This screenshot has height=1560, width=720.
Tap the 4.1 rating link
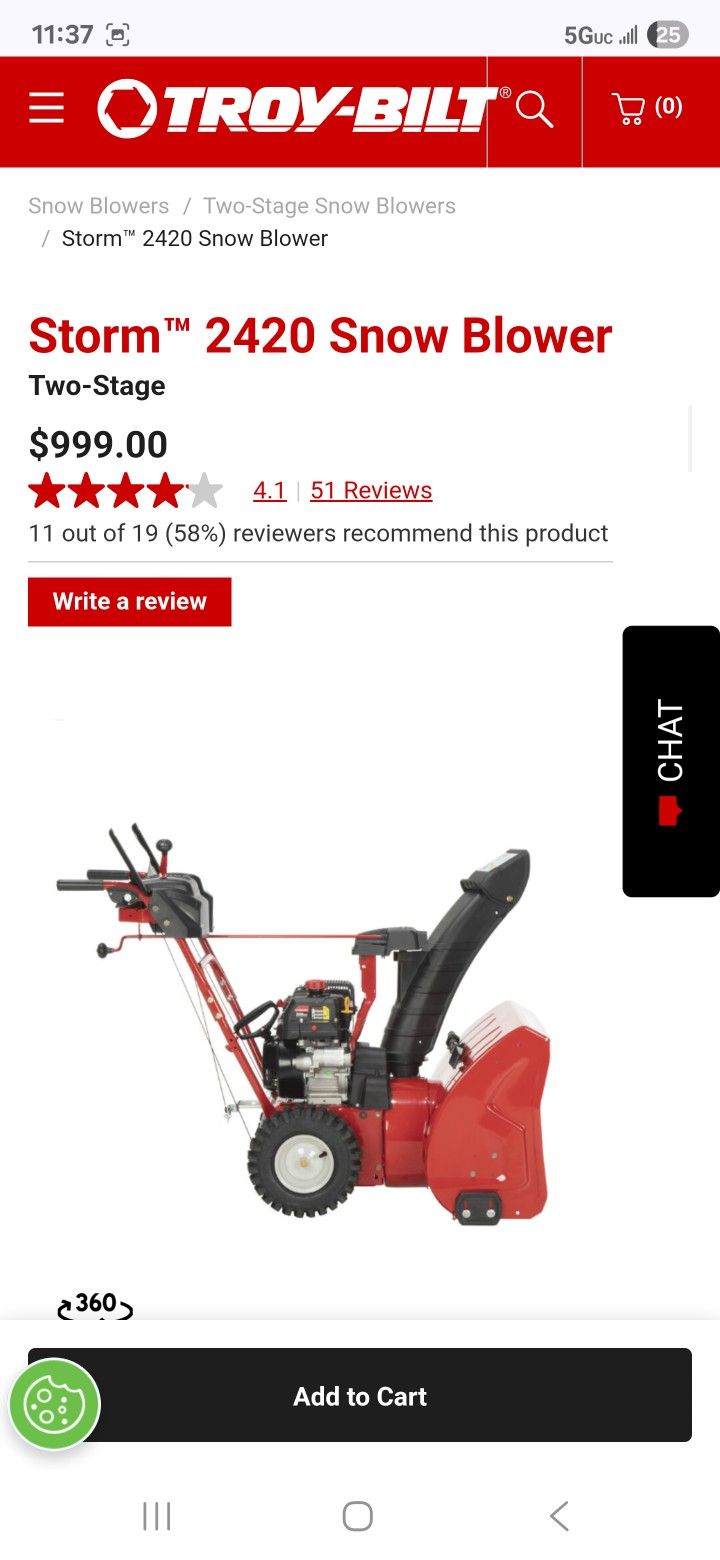coord(269,491)
